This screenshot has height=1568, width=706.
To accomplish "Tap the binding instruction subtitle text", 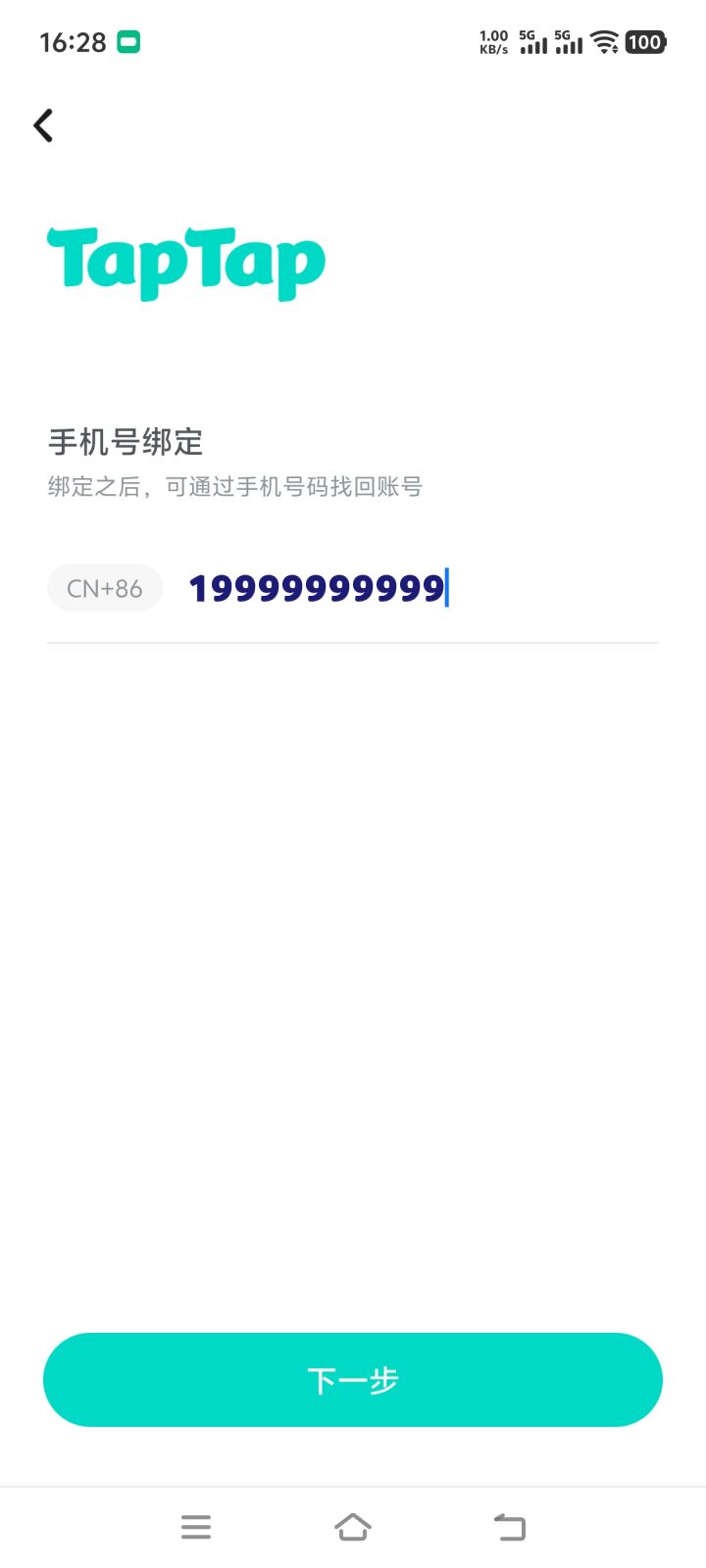I will pyautogui.click(x=235, y=486).
